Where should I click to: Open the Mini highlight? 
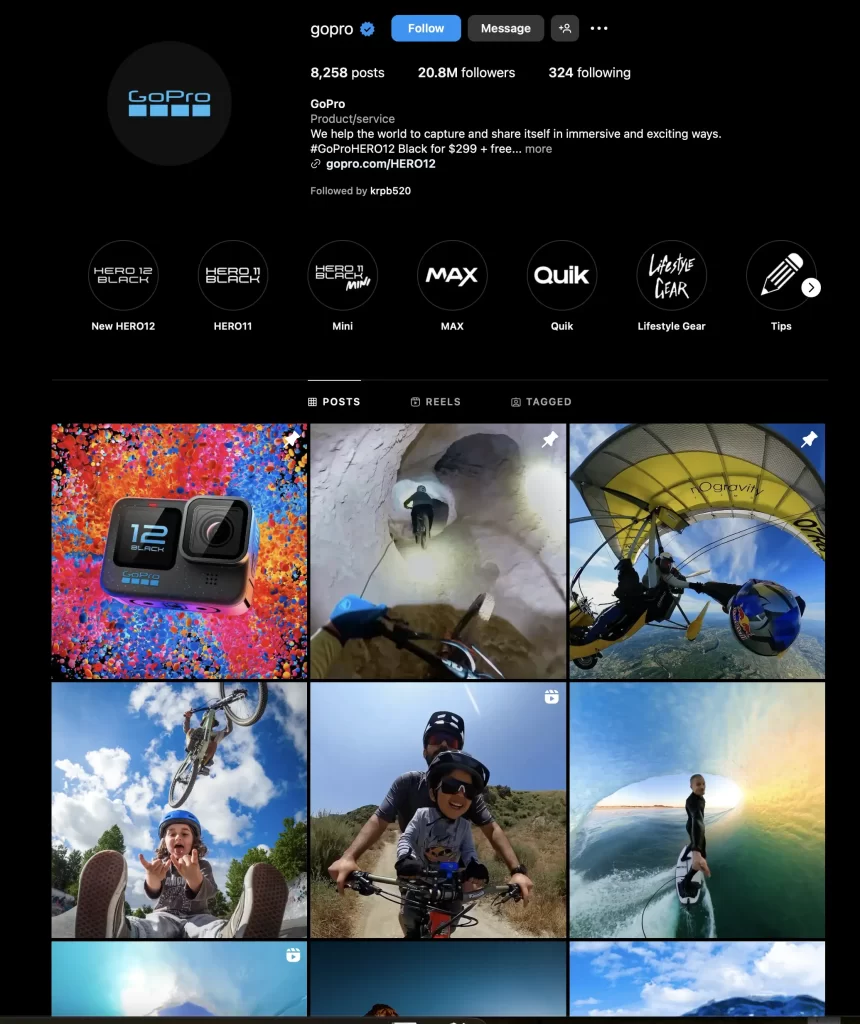point(342,275)
